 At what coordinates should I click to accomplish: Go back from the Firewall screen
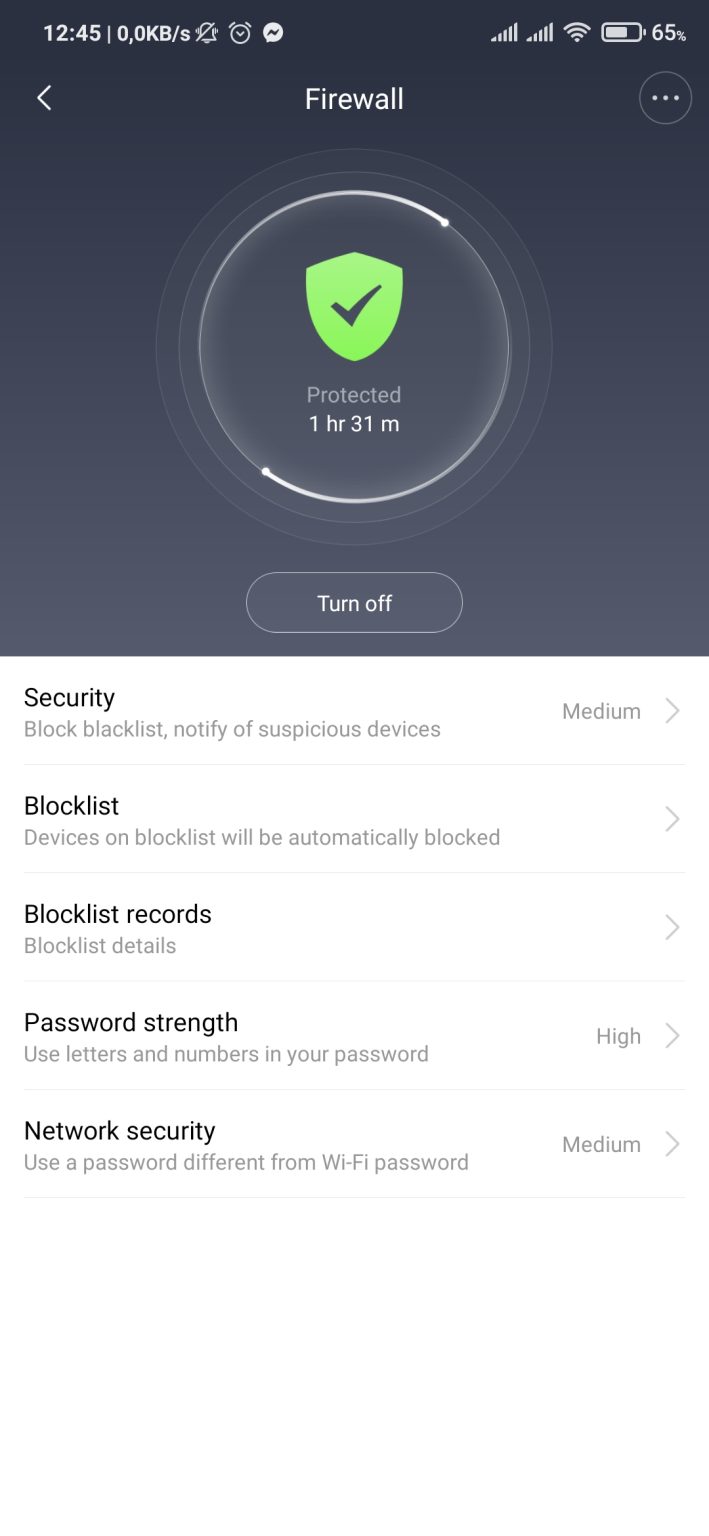point(44,98)
